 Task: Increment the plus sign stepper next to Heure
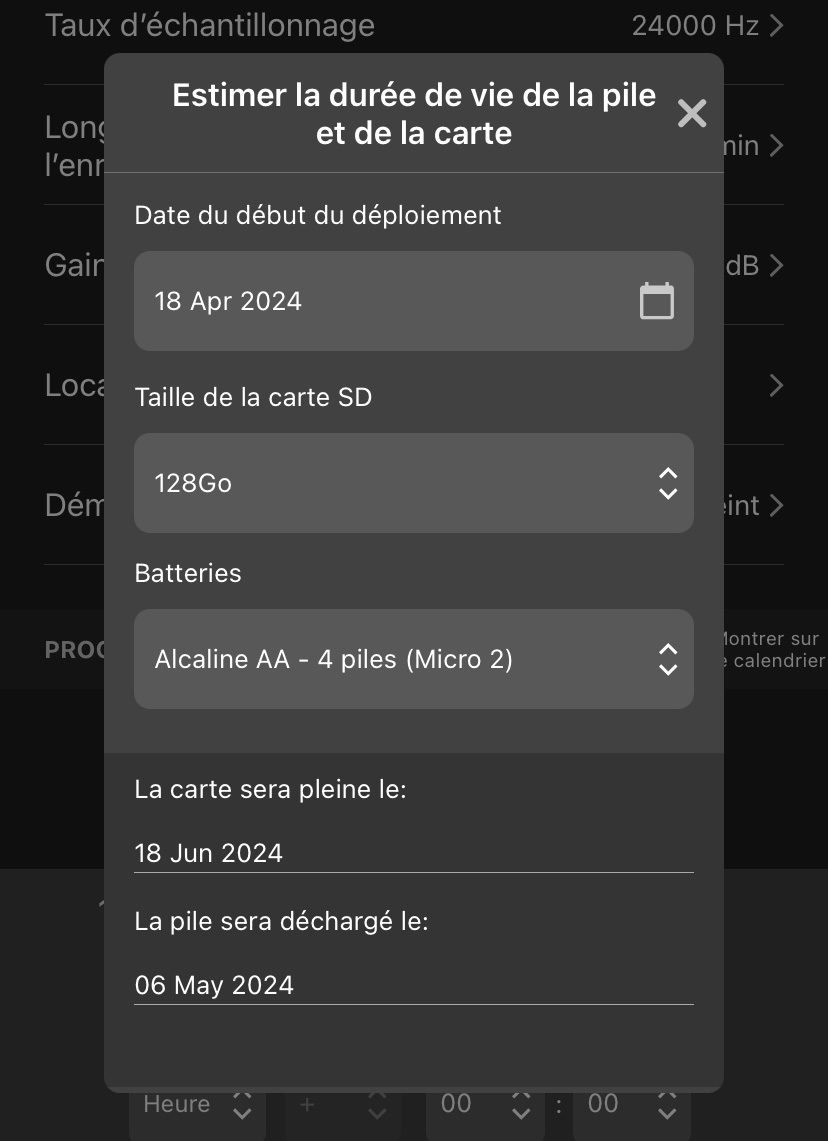[377, 1098]
